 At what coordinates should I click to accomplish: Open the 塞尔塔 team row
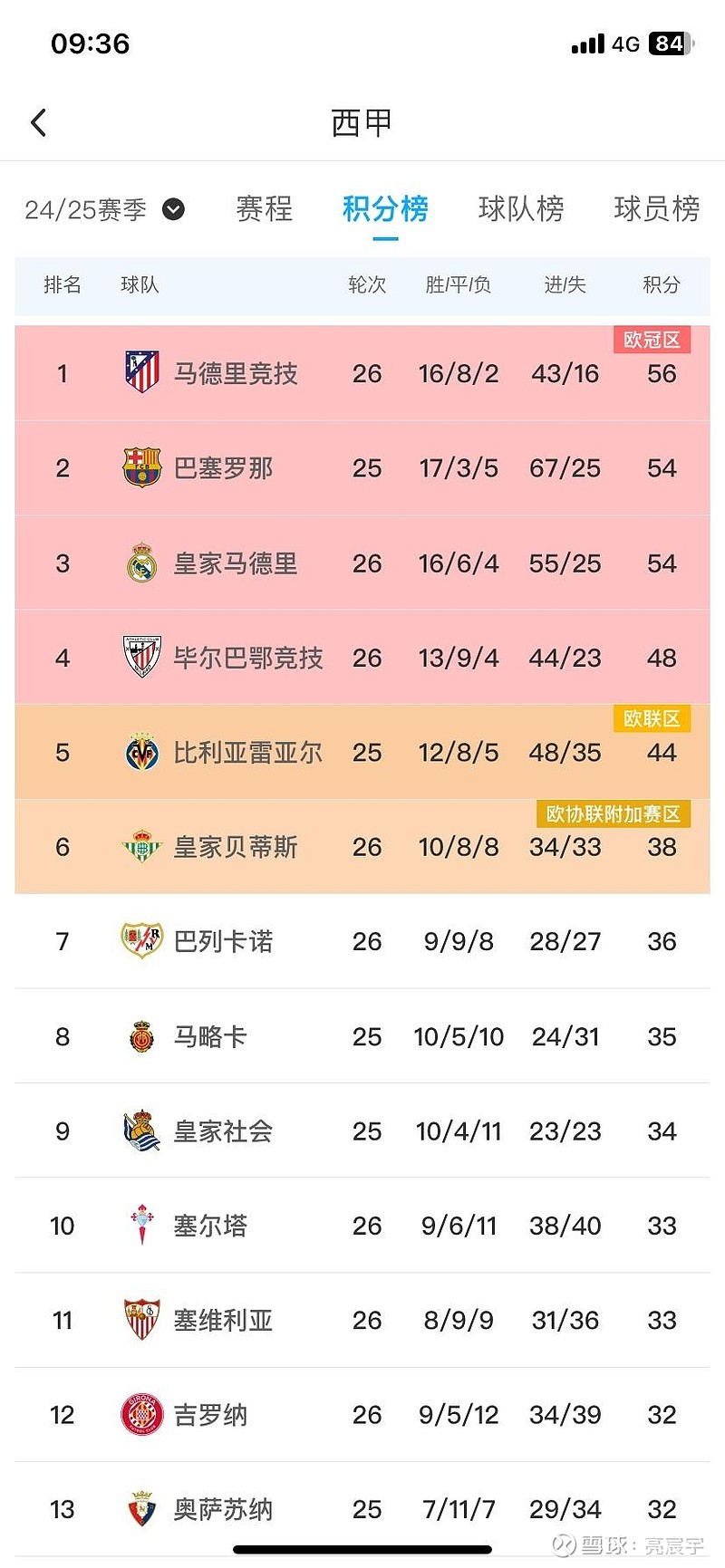[210, 1226]
